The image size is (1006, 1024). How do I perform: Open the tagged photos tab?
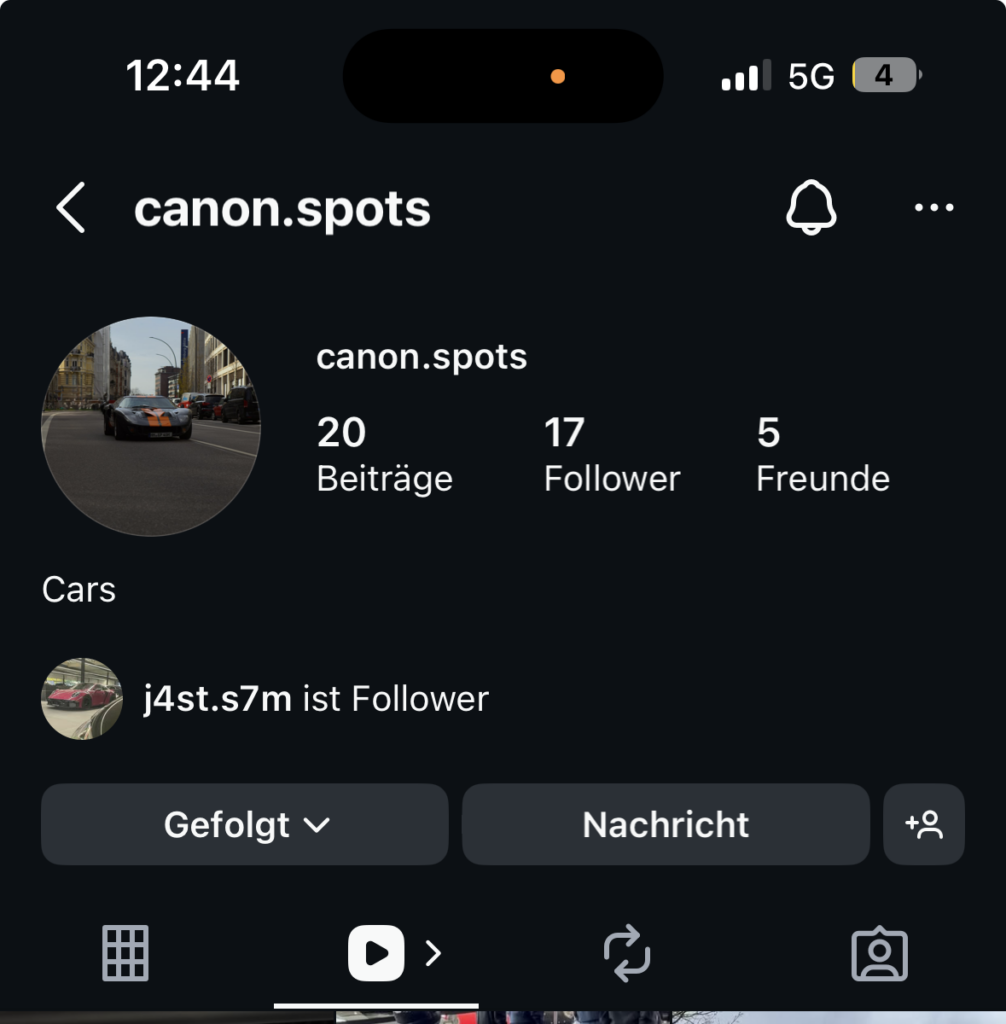pos(879,955)
